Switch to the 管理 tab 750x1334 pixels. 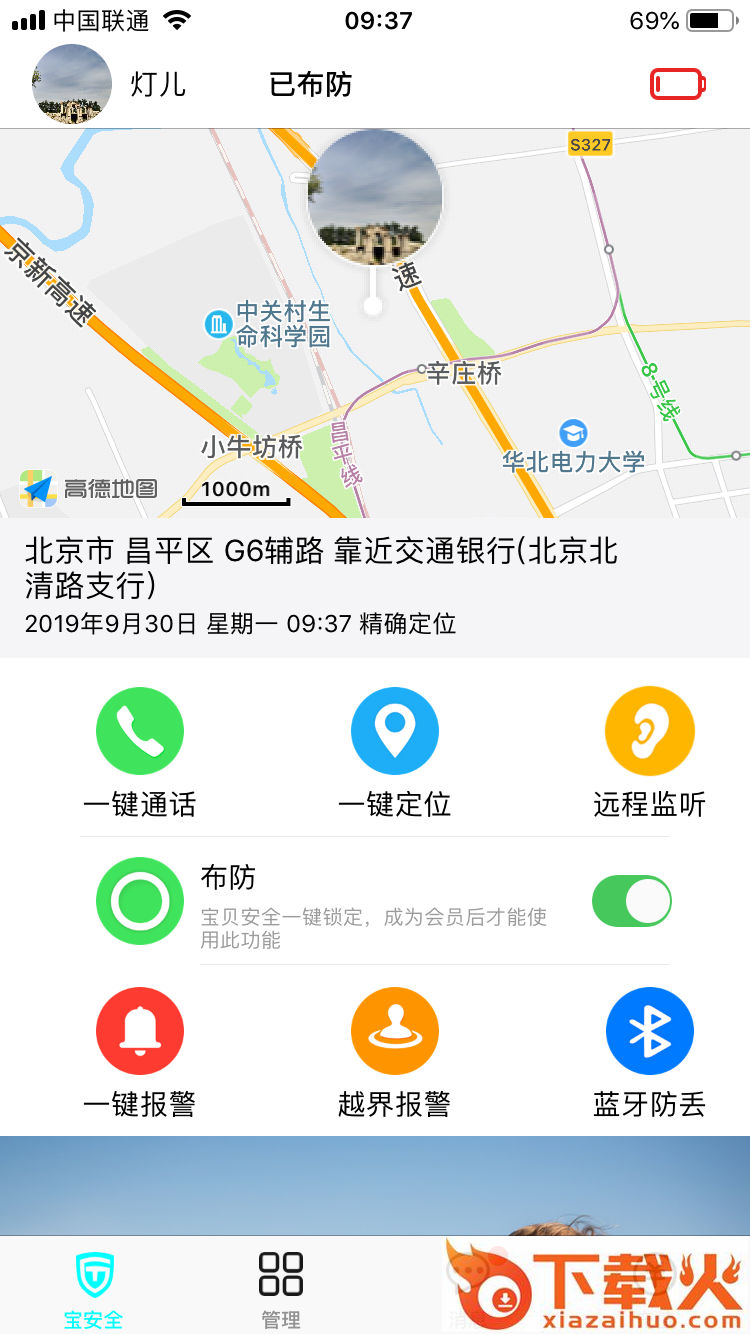coord(281,1289)
